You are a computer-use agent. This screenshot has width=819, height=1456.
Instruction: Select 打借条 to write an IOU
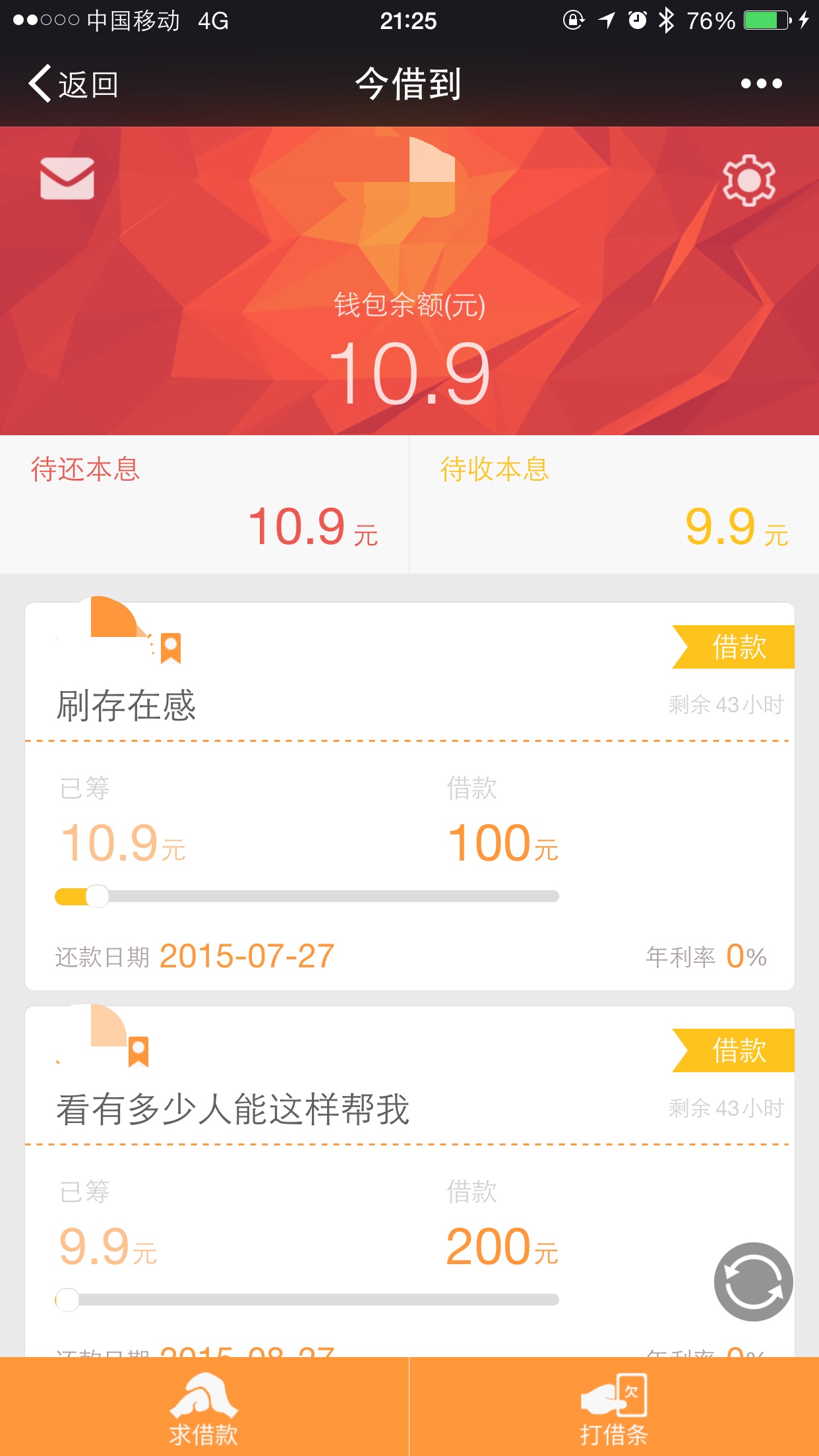(614, 1407)
